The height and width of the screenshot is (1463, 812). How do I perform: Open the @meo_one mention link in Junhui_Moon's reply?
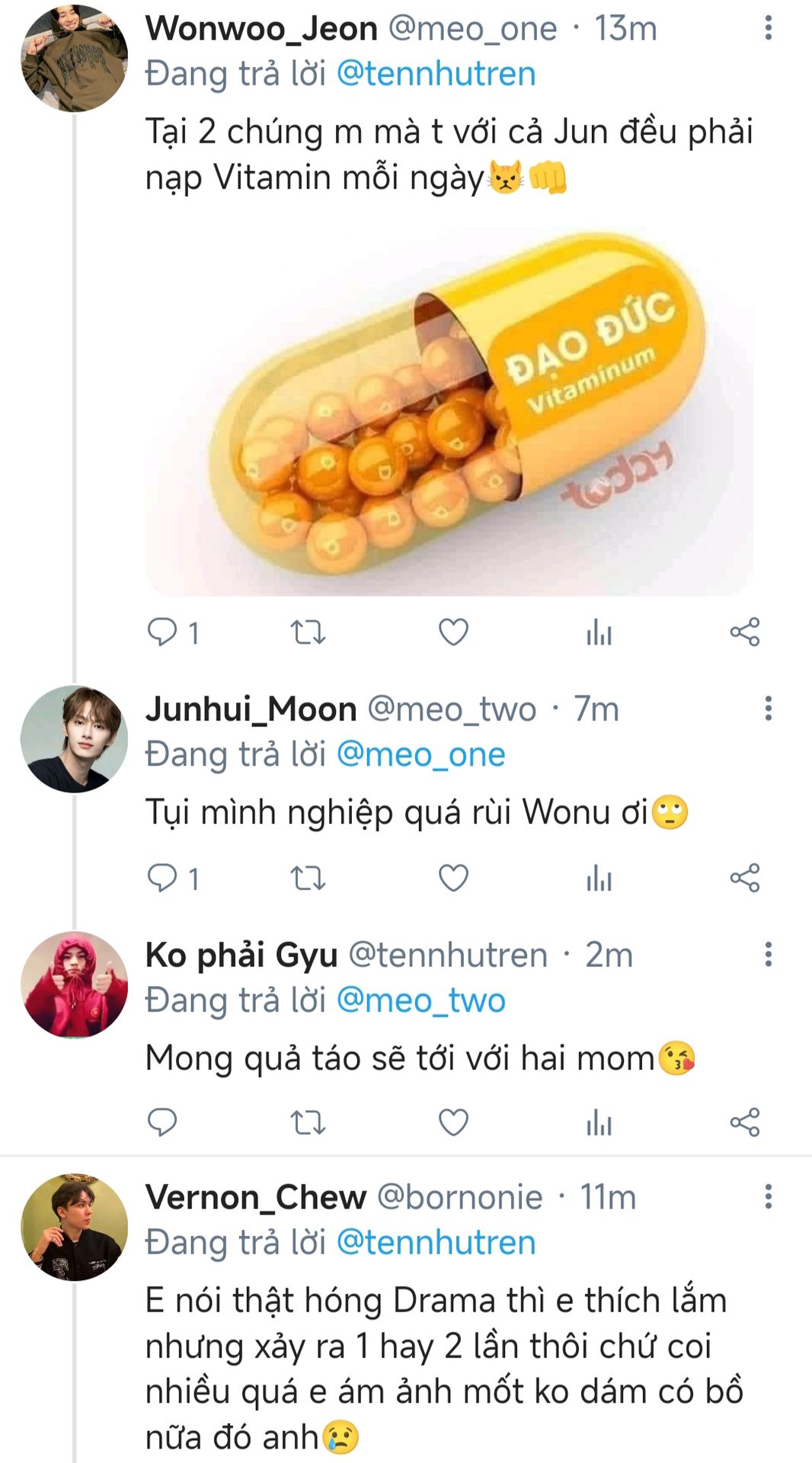(420, 754)
